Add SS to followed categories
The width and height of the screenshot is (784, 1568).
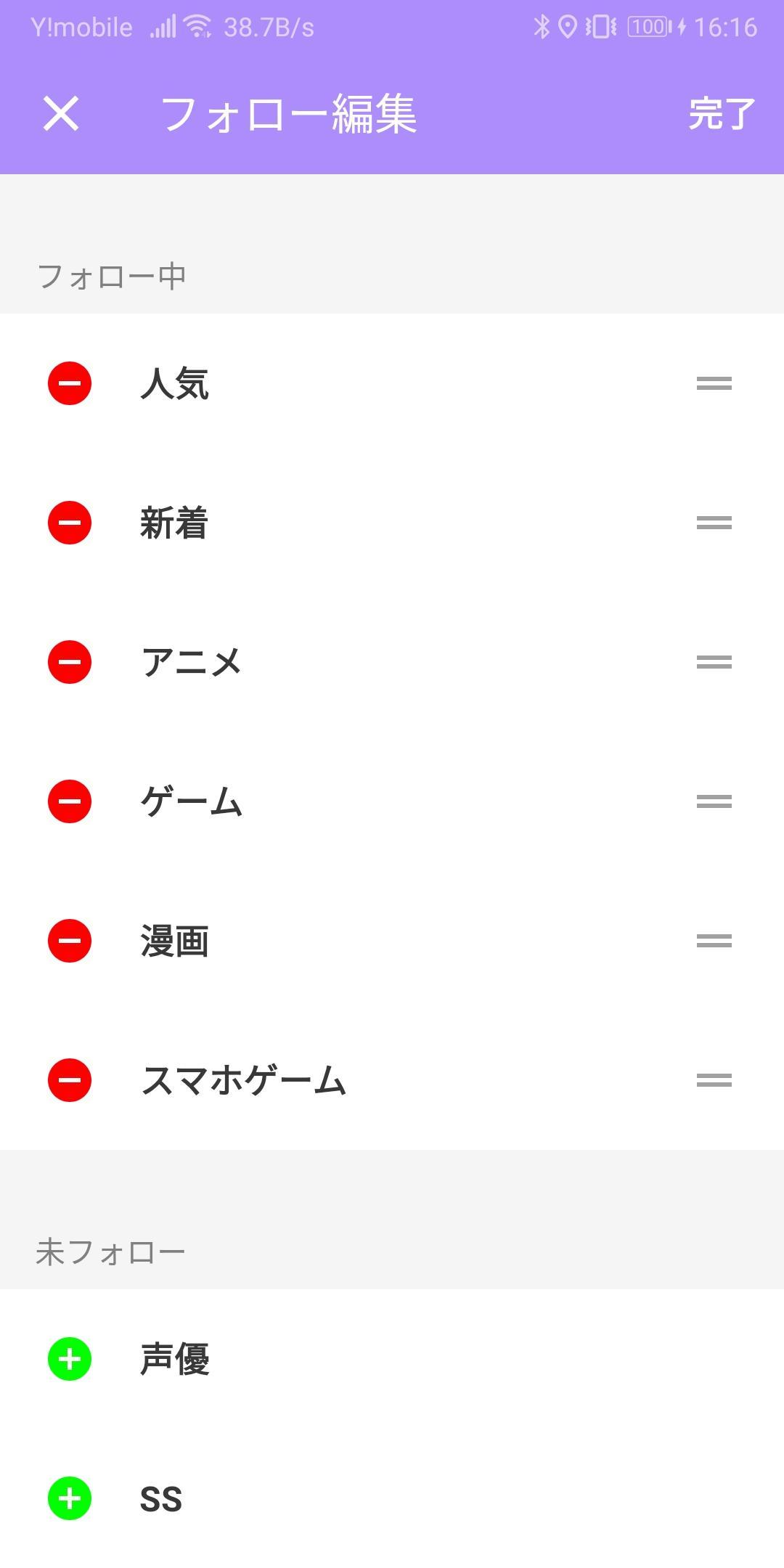[70, 1498]
